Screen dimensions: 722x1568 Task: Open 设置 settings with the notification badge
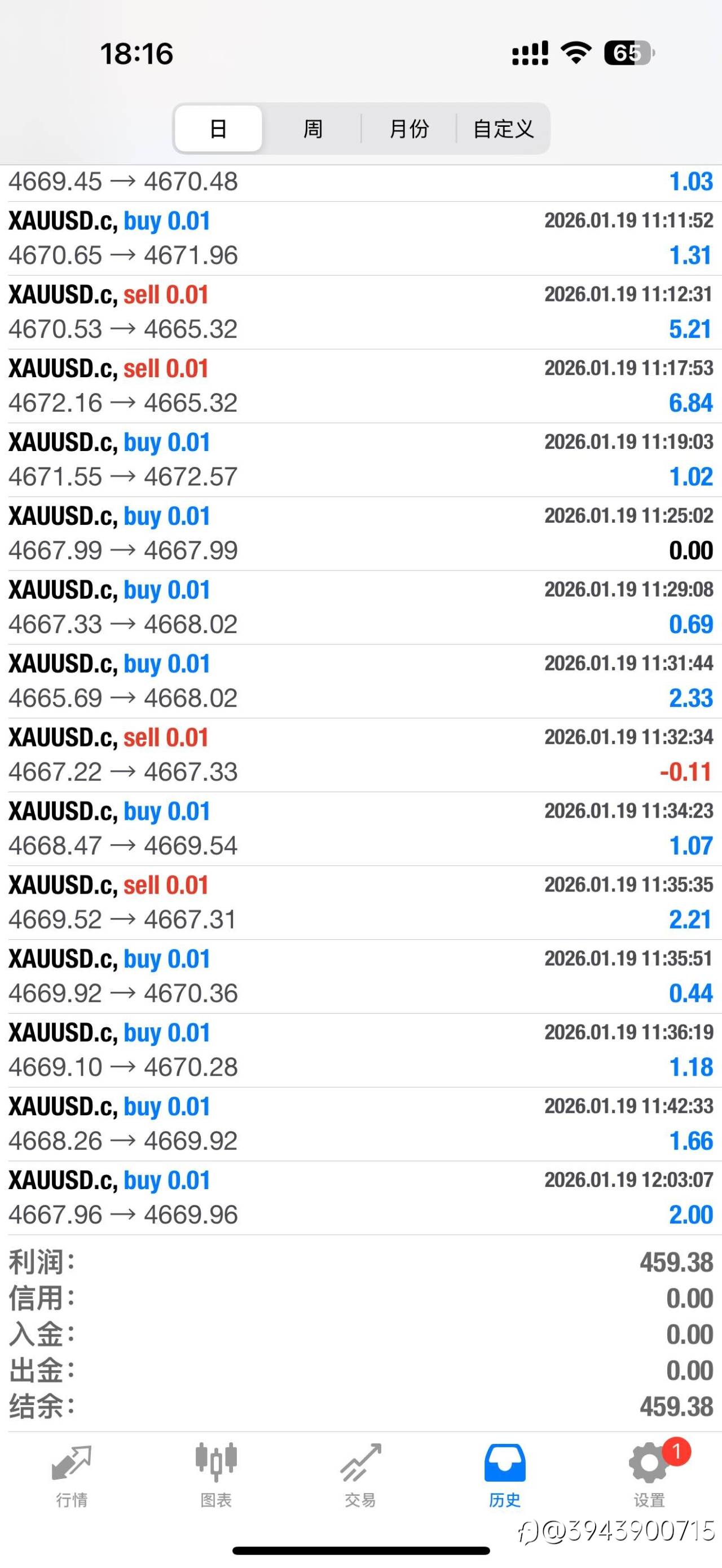(x=649, y=1474)
